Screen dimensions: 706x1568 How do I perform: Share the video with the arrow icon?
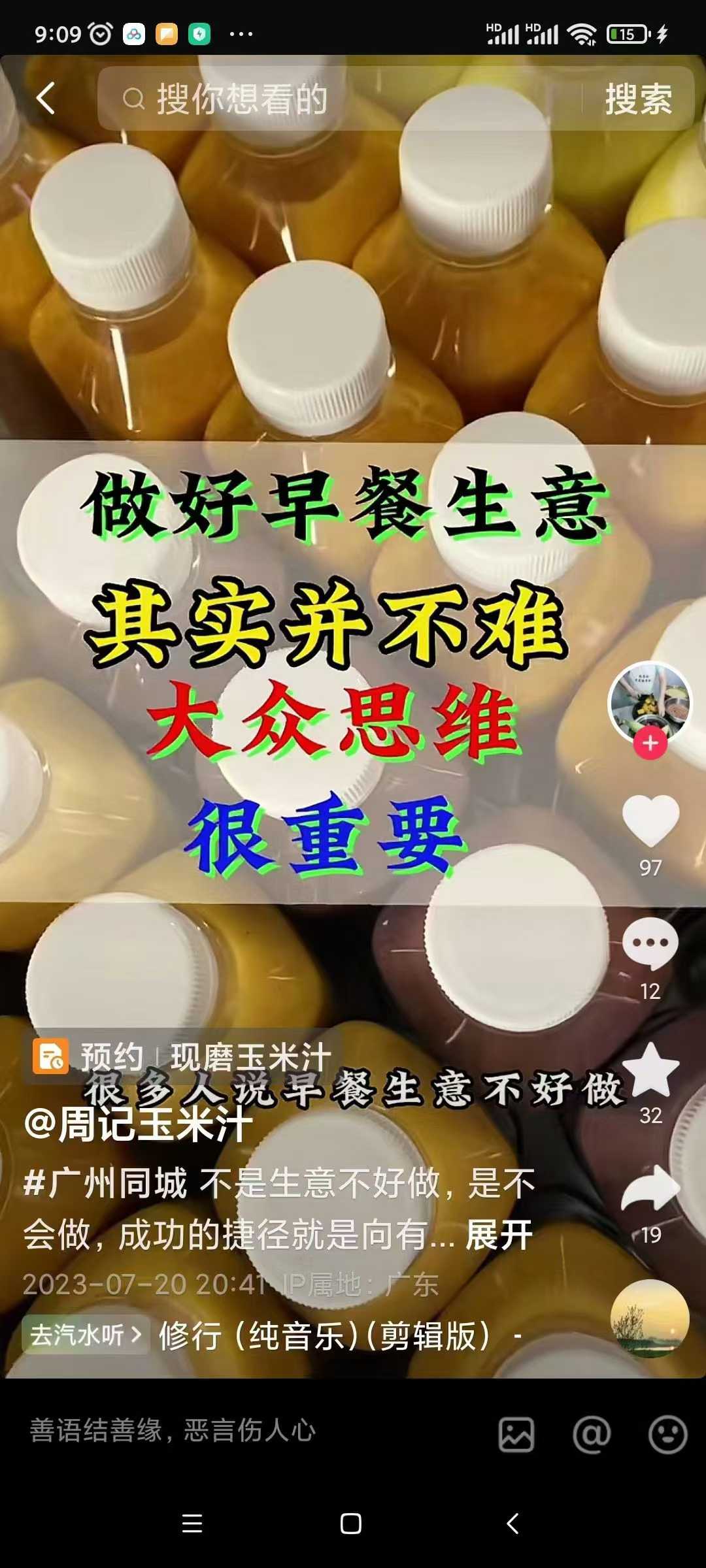pos(650,1189)
